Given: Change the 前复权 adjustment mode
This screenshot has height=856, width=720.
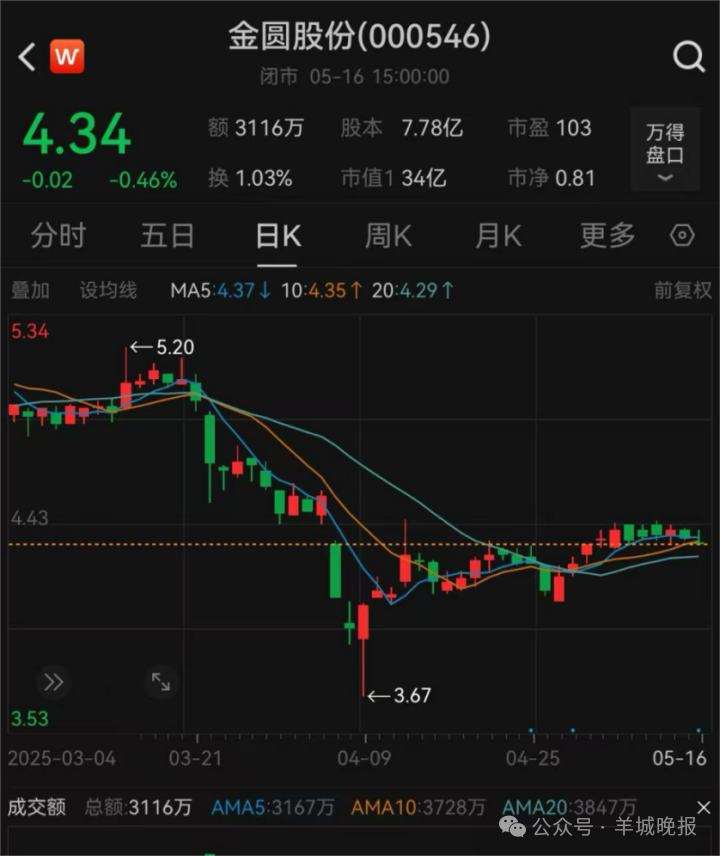Looking at the screenshot, I should (x=683, y=291).
